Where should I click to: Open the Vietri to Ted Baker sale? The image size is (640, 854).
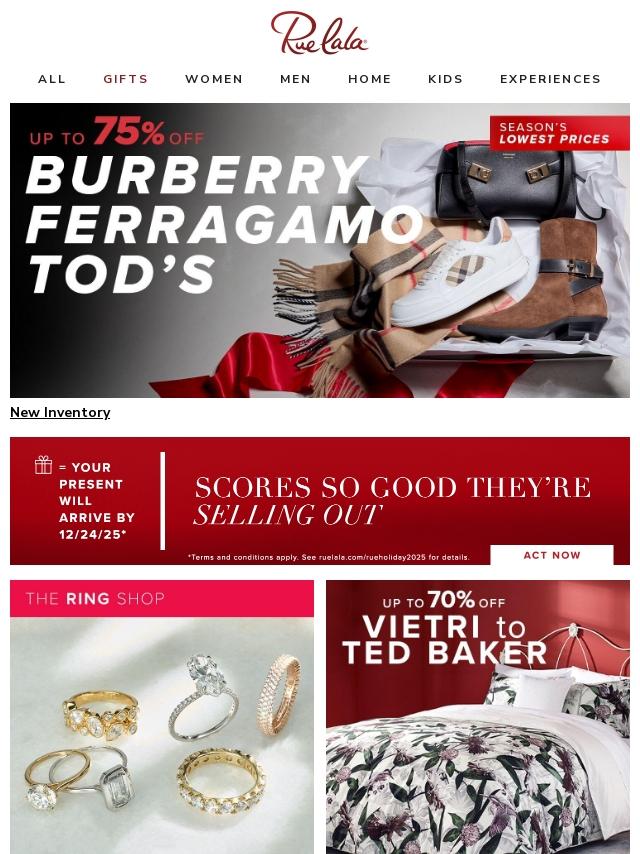[x=478, y=717]
